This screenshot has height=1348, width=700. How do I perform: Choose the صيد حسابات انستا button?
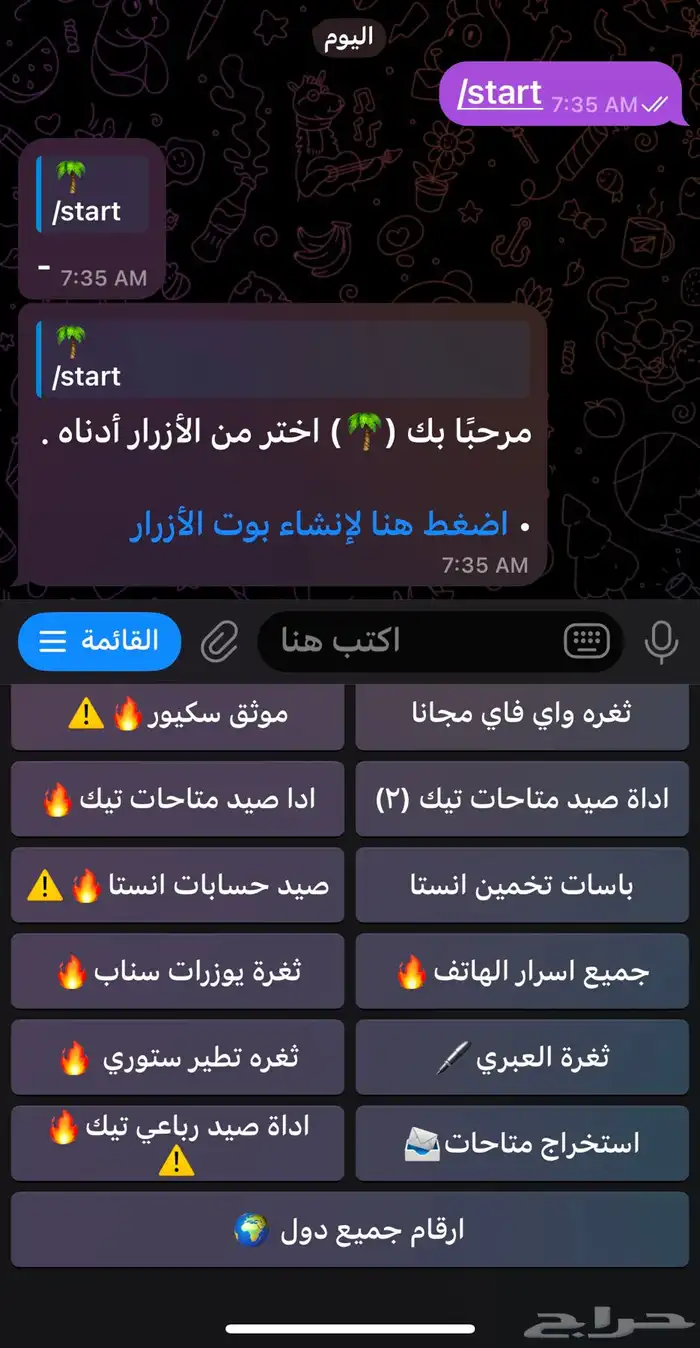(x=177, y=885)
